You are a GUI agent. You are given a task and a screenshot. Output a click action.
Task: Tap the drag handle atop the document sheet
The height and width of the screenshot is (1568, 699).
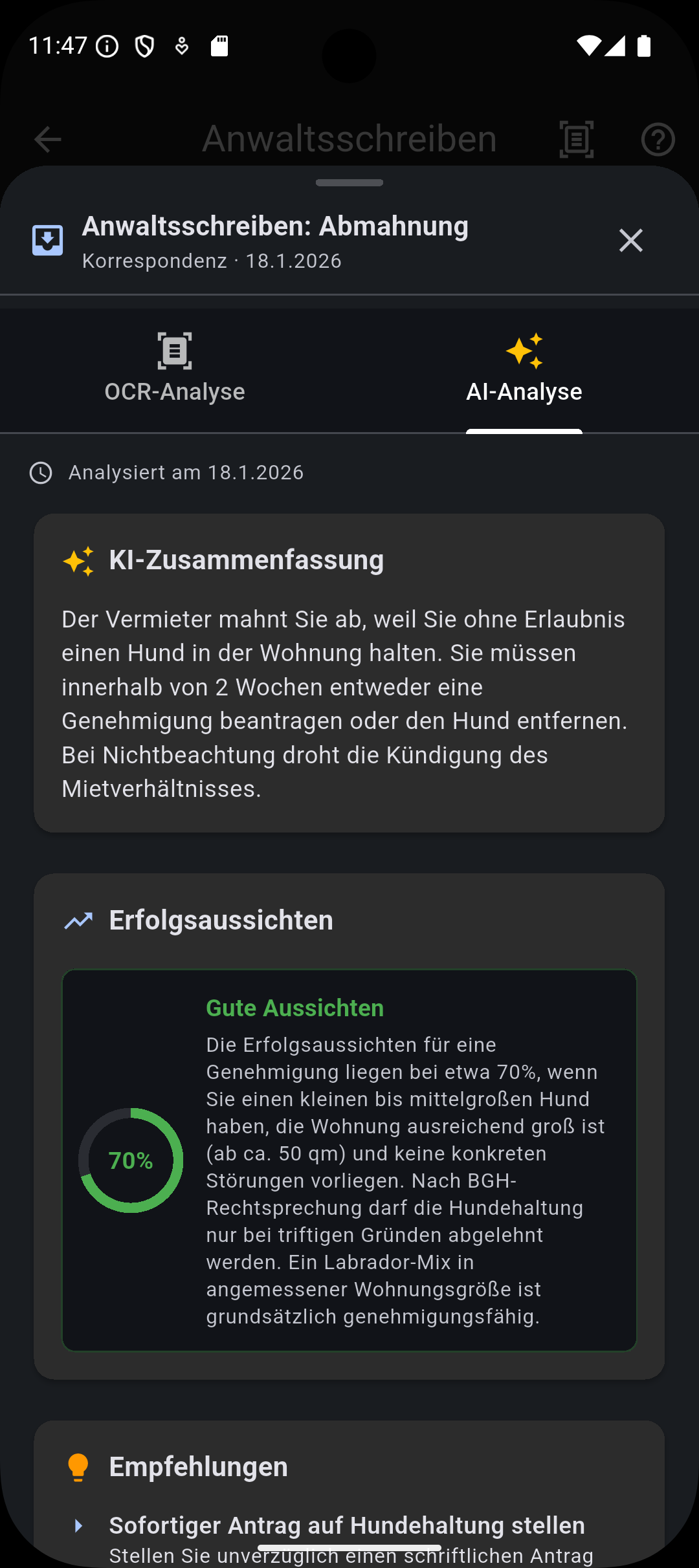click(349, 183)
